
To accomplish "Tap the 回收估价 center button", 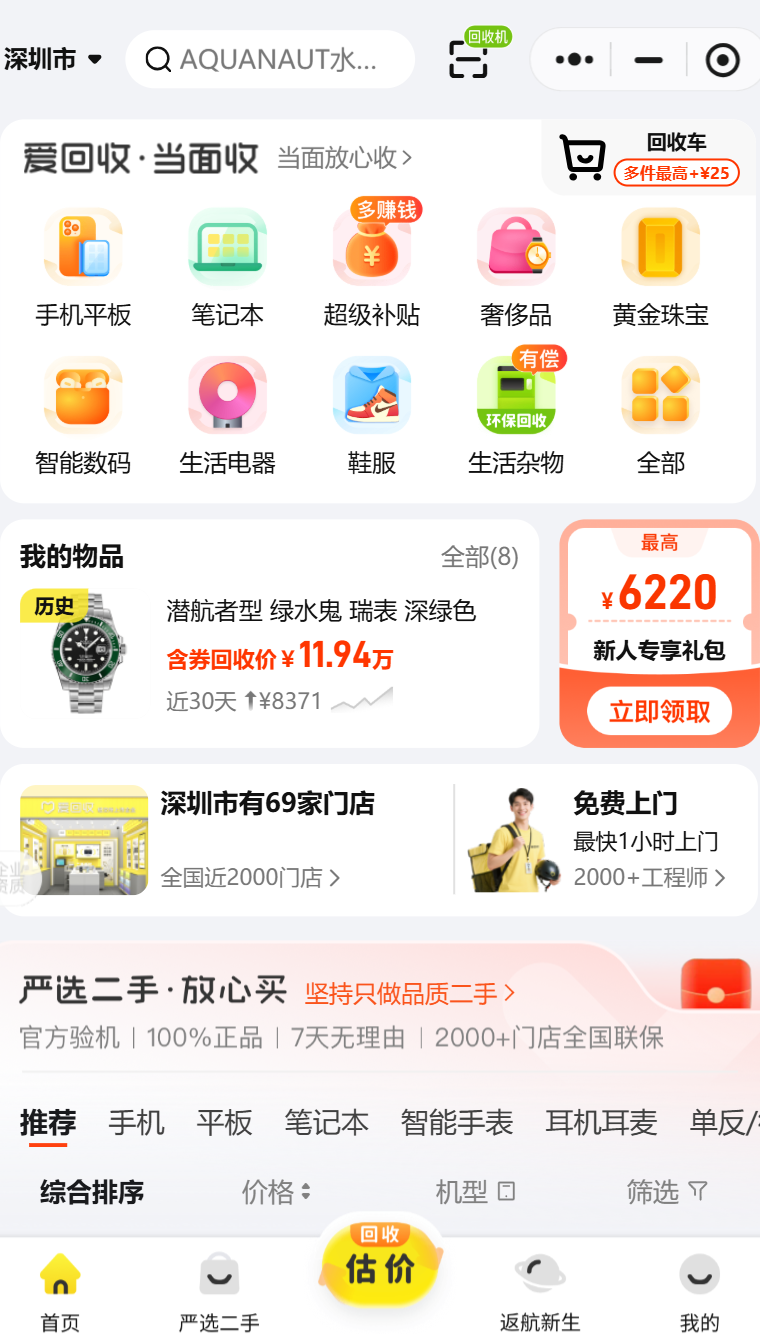I will [380, 1265].
